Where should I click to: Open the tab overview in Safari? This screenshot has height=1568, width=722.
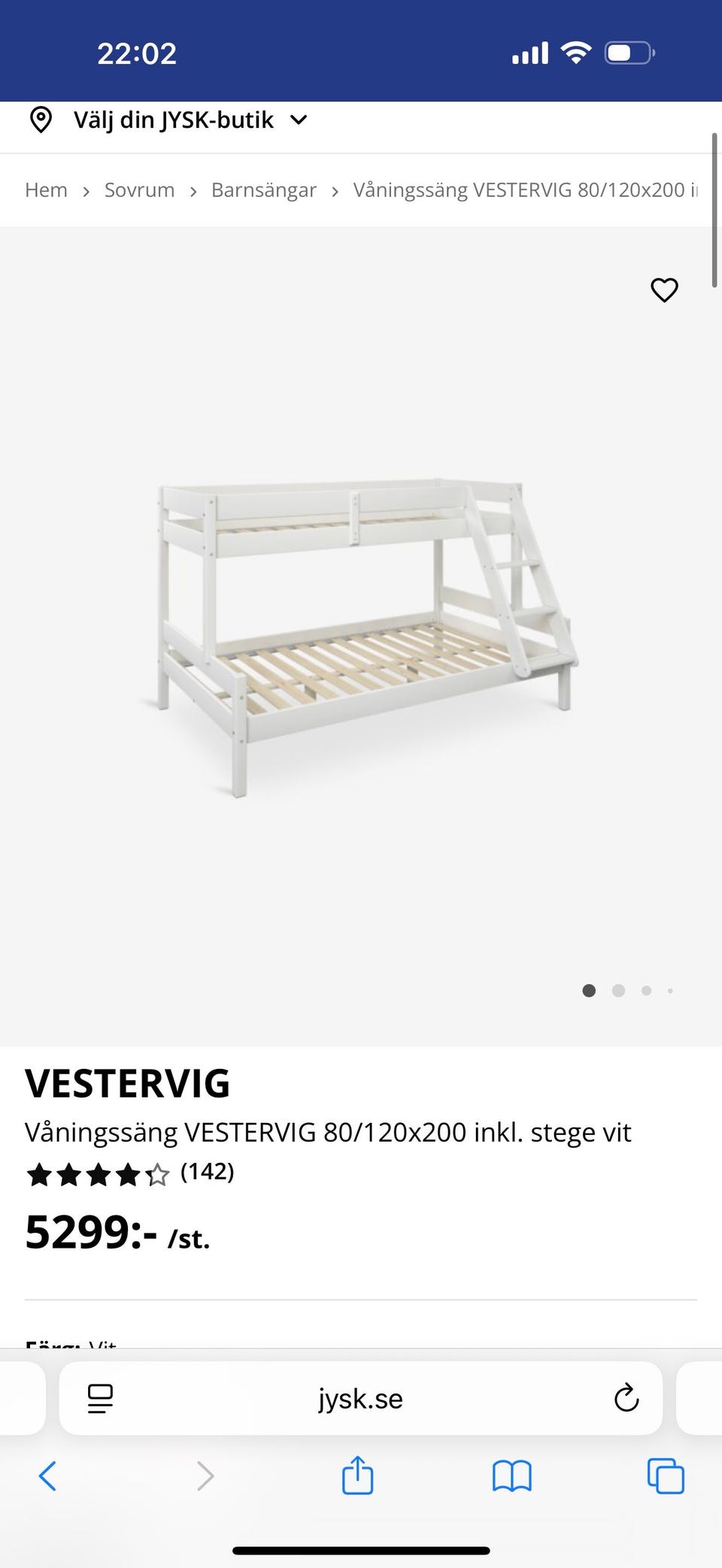(665, 1475)
